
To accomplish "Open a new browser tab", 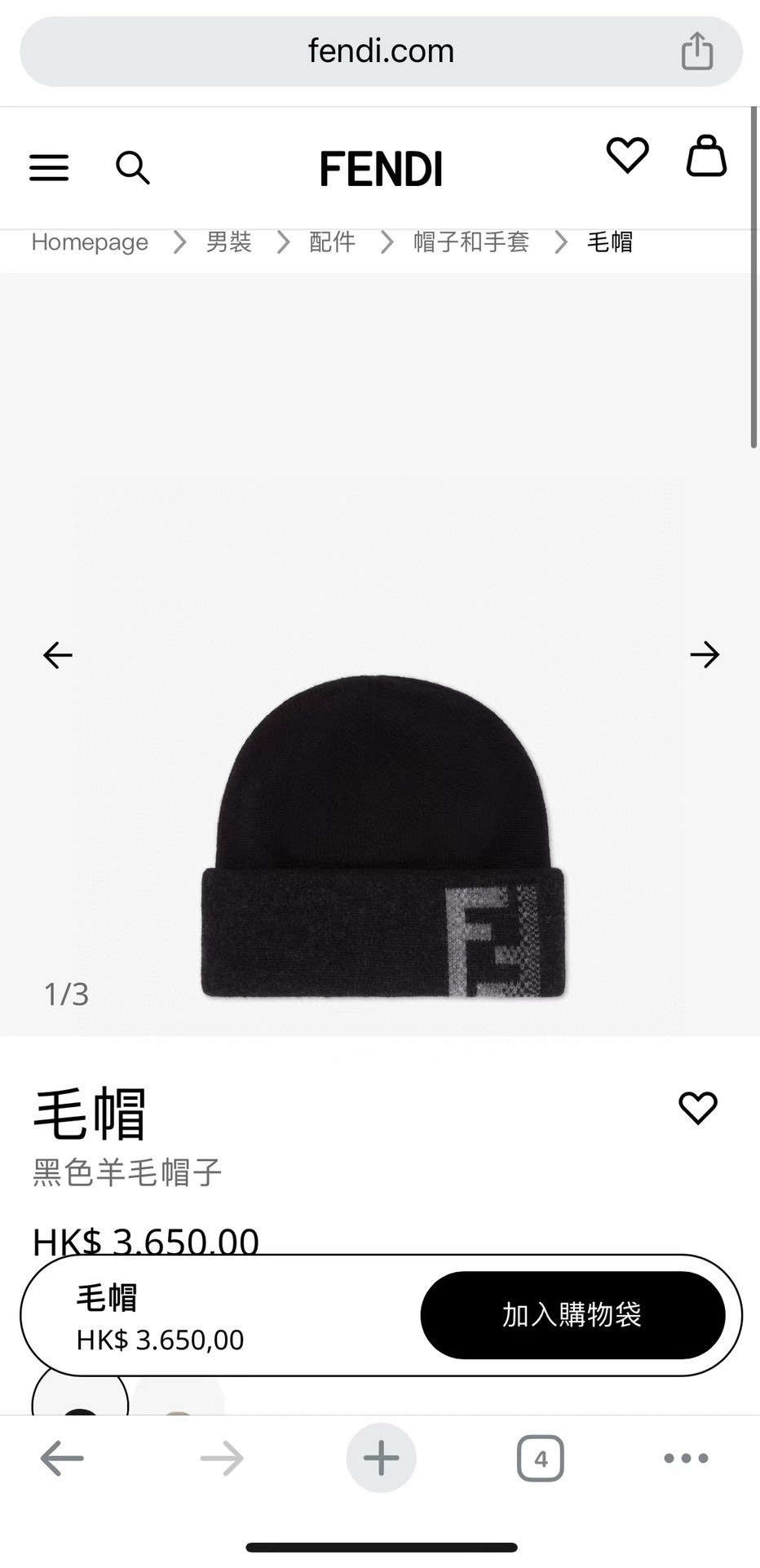I will tap(381, 1458).
